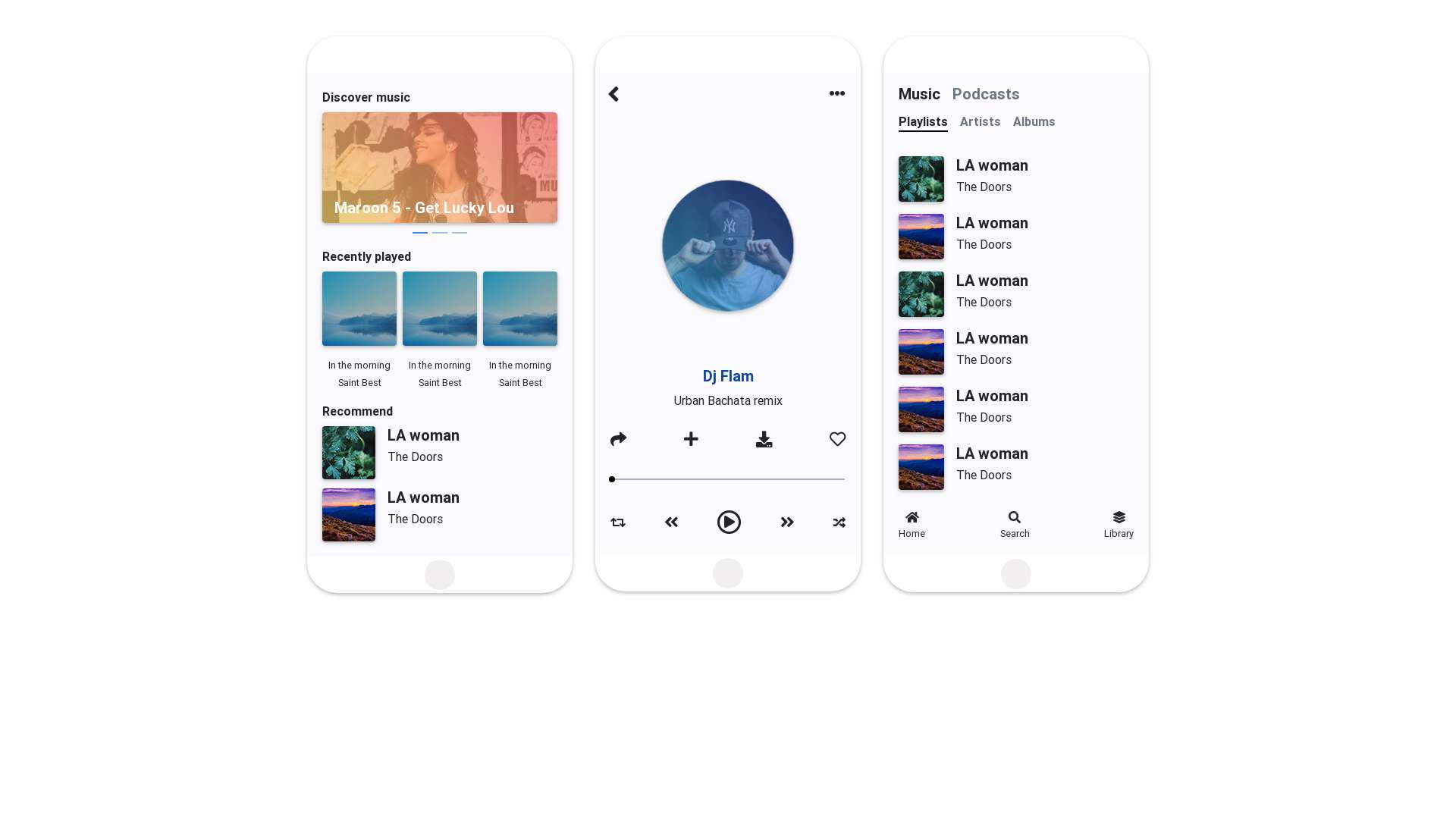Go back using the left chevron
The image size is (1456, 819).
(614, 94)
